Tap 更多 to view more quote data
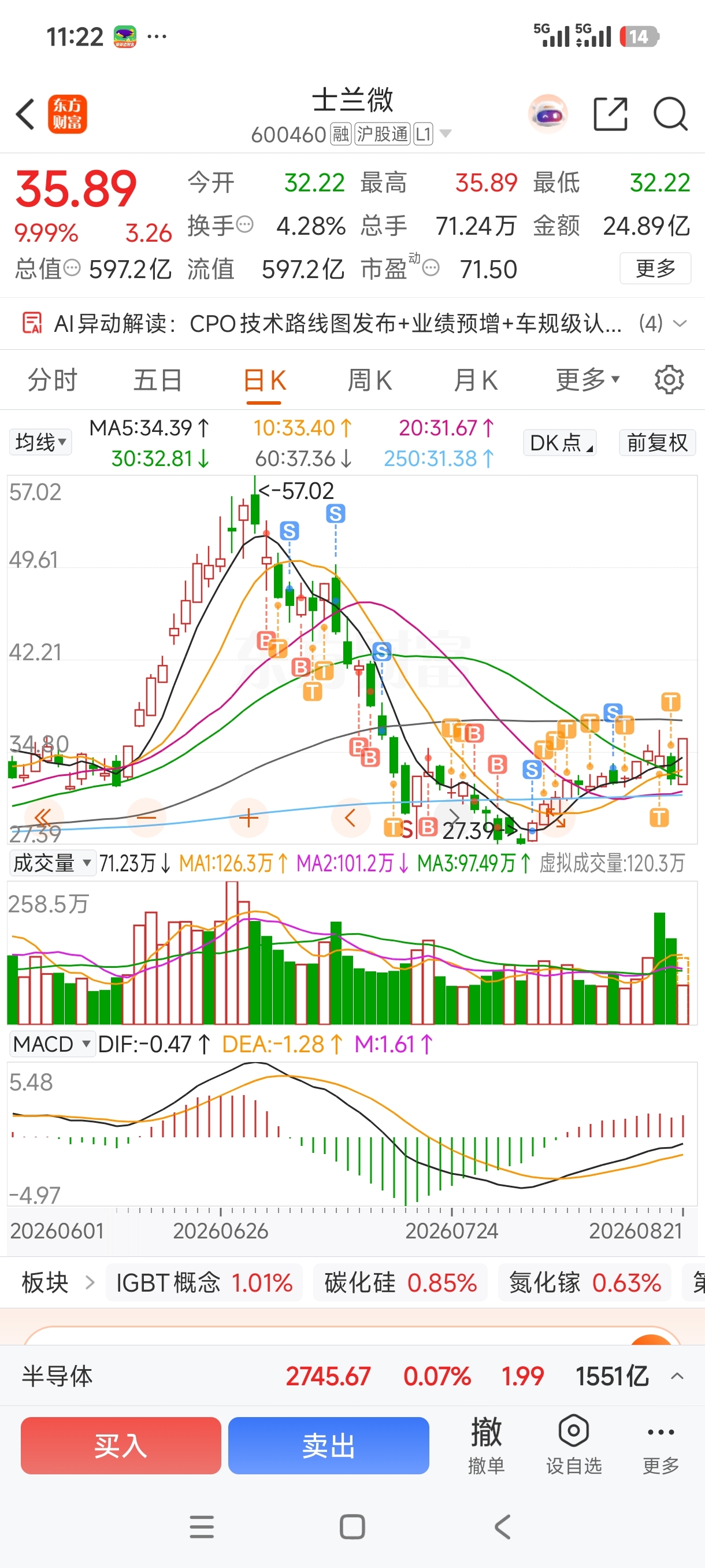The width and height of the screenshot is (705, 1568). tap(655, 268)
